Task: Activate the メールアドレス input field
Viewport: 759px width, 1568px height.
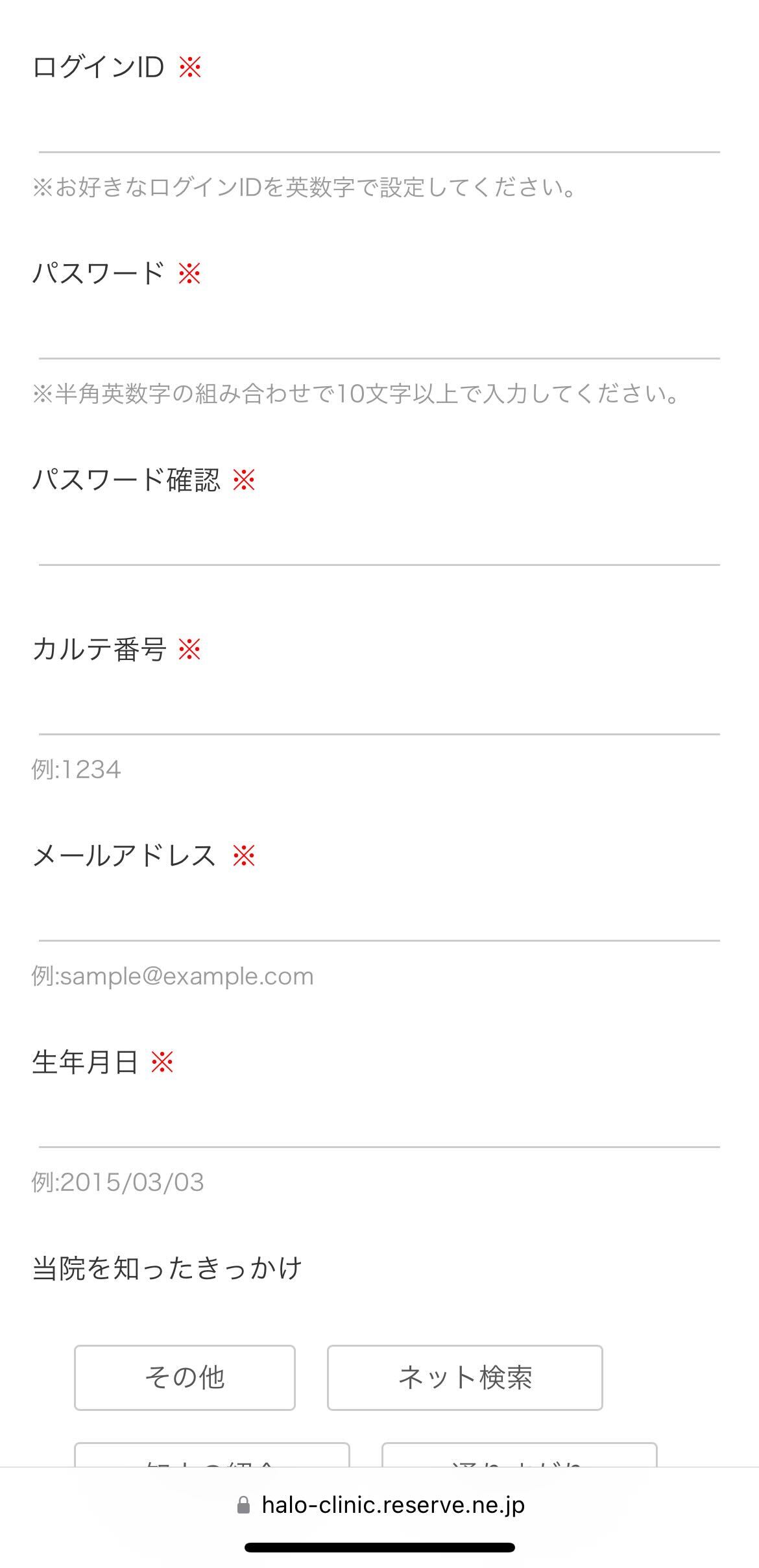Action: click(x=379, y=915)
